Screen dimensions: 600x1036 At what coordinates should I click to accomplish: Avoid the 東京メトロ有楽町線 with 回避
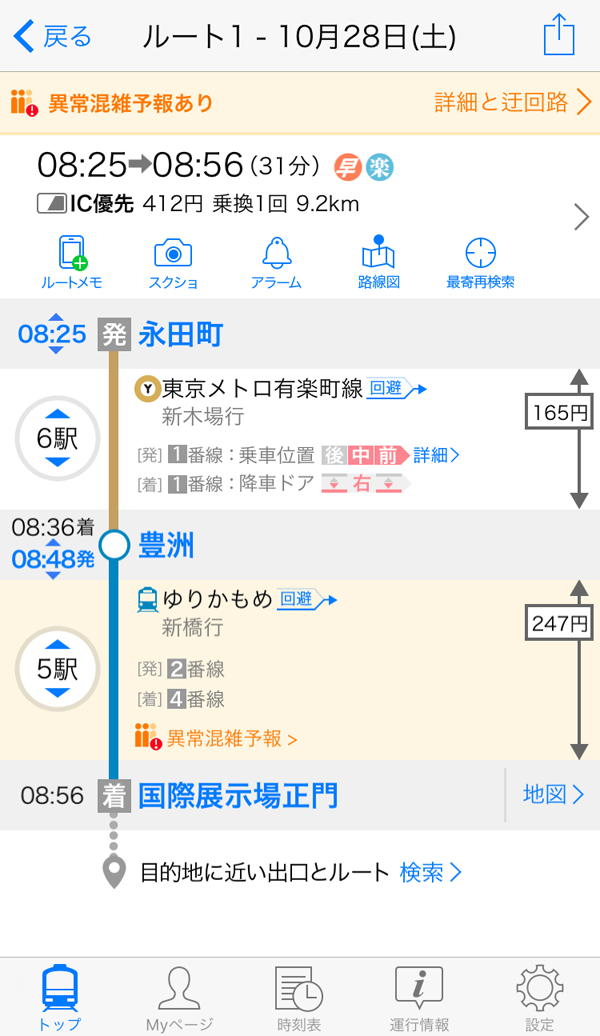pos(396,389)
